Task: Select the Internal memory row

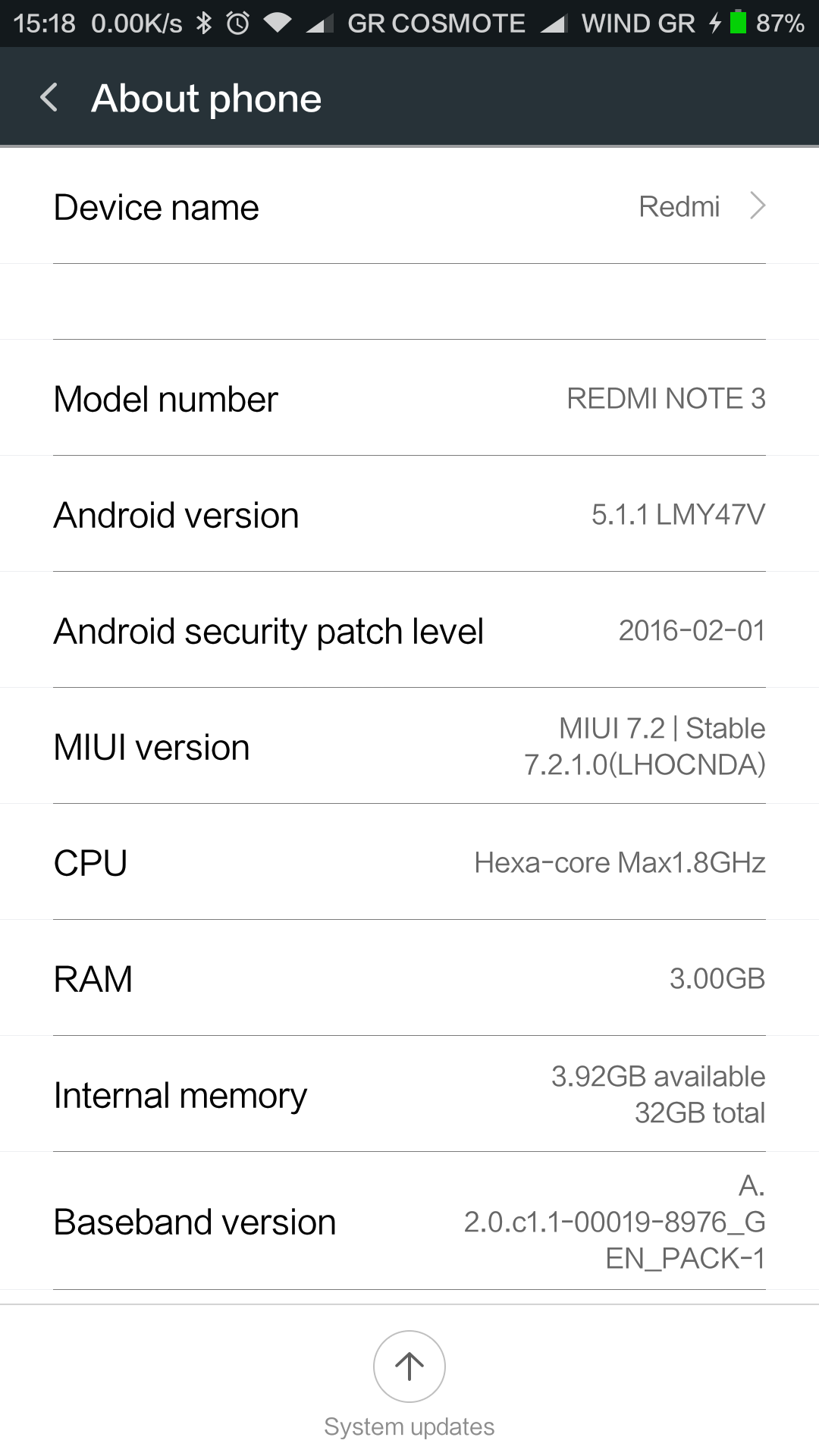Action: (409, 1094)
